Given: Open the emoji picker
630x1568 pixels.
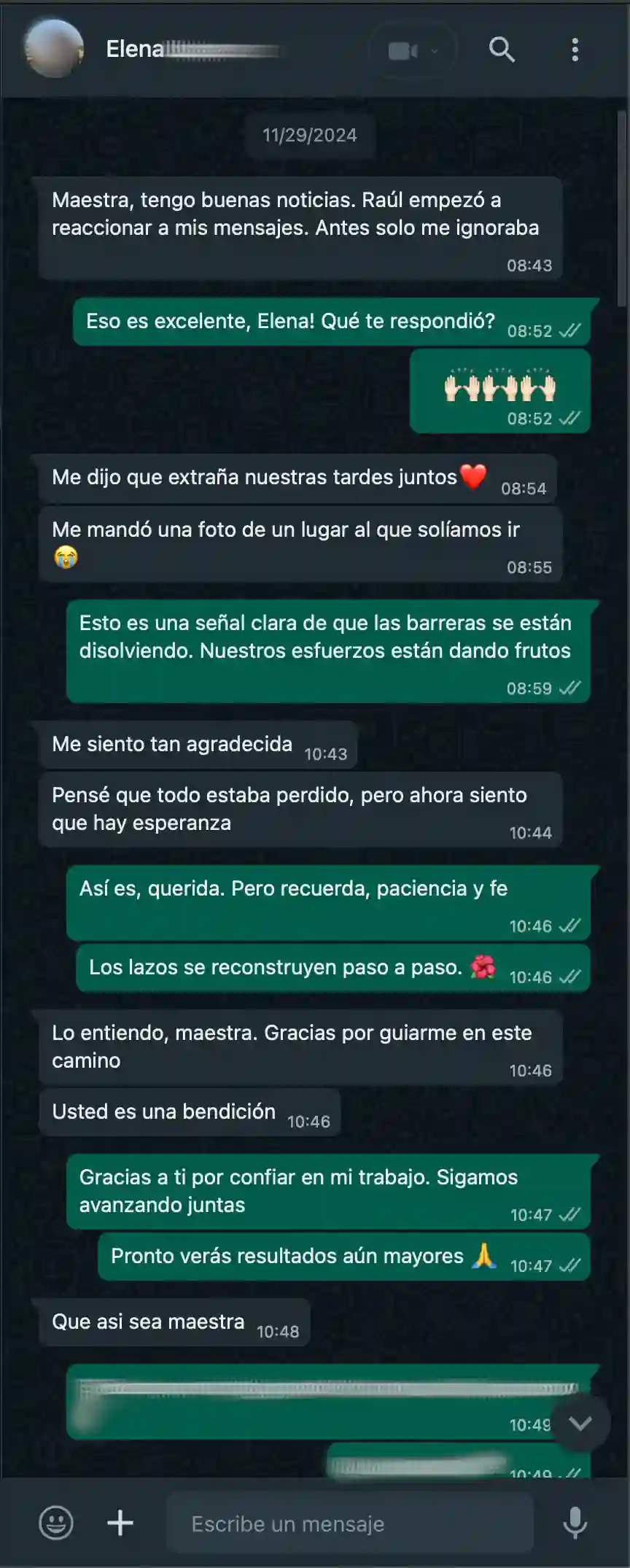Looking at the screenshot, I should point(57,1523).
